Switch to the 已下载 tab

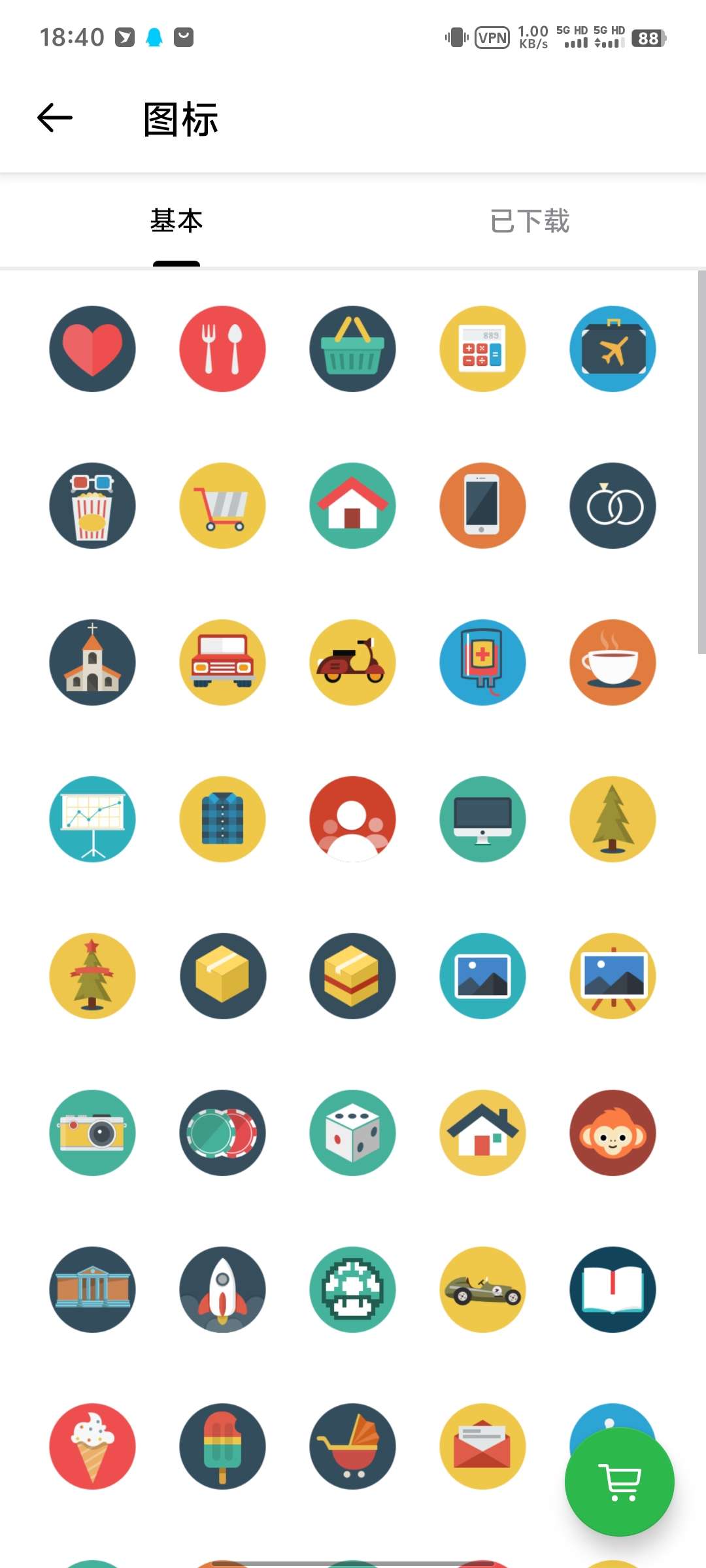click(529, 221)
